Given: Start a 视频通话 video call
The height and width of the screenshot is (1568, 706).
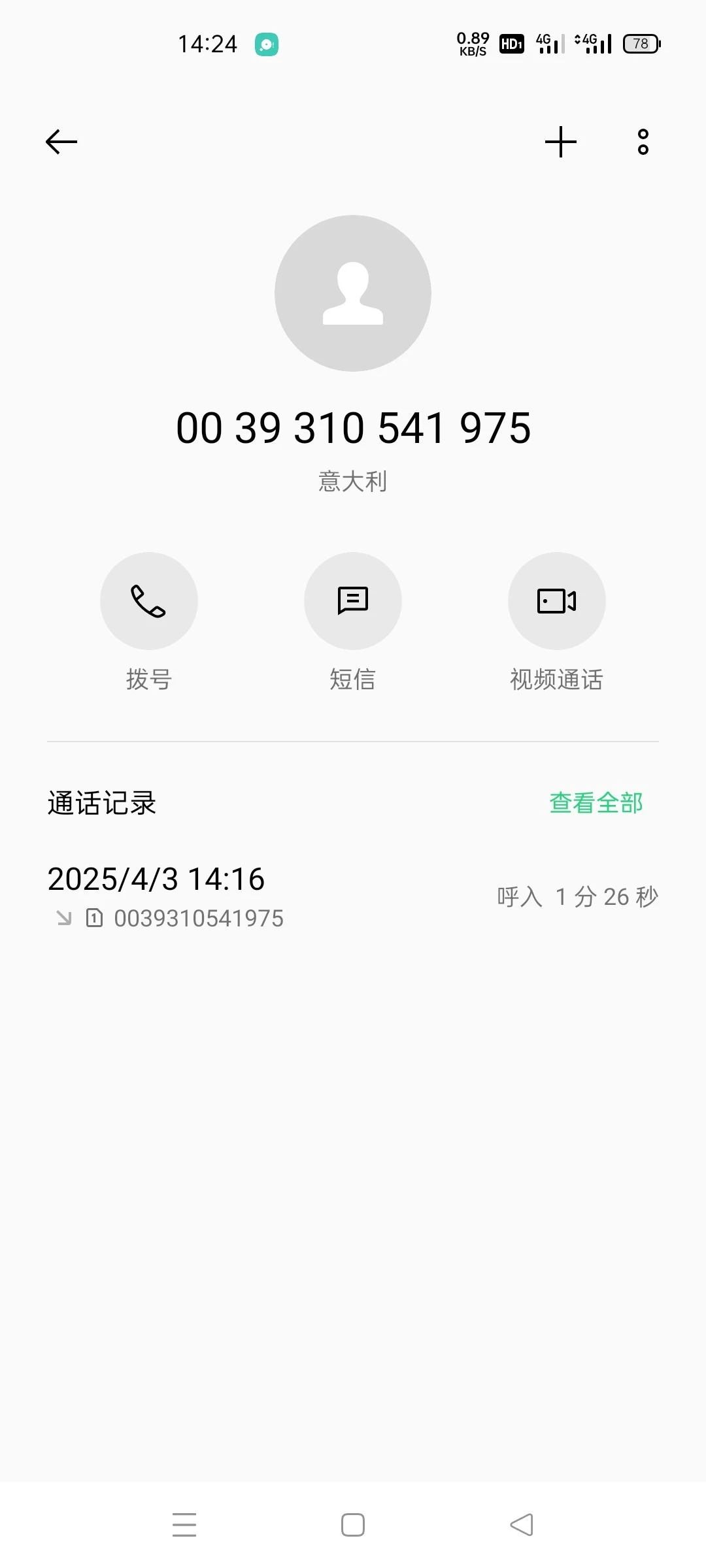Looking at the screenshot, I should [x=556, y=600].
